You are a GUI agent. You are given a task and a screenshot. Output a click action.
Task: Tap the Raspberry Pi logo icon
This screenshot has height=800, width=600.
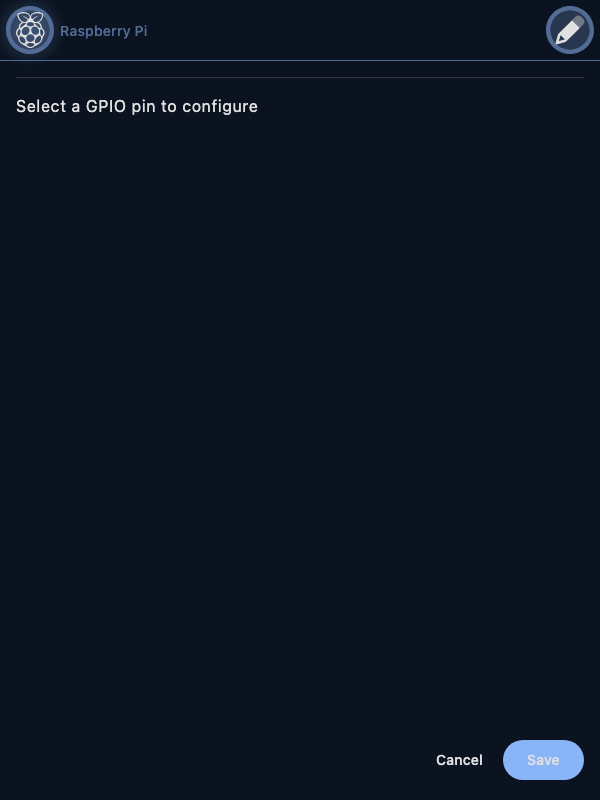(x=30, y=30)
